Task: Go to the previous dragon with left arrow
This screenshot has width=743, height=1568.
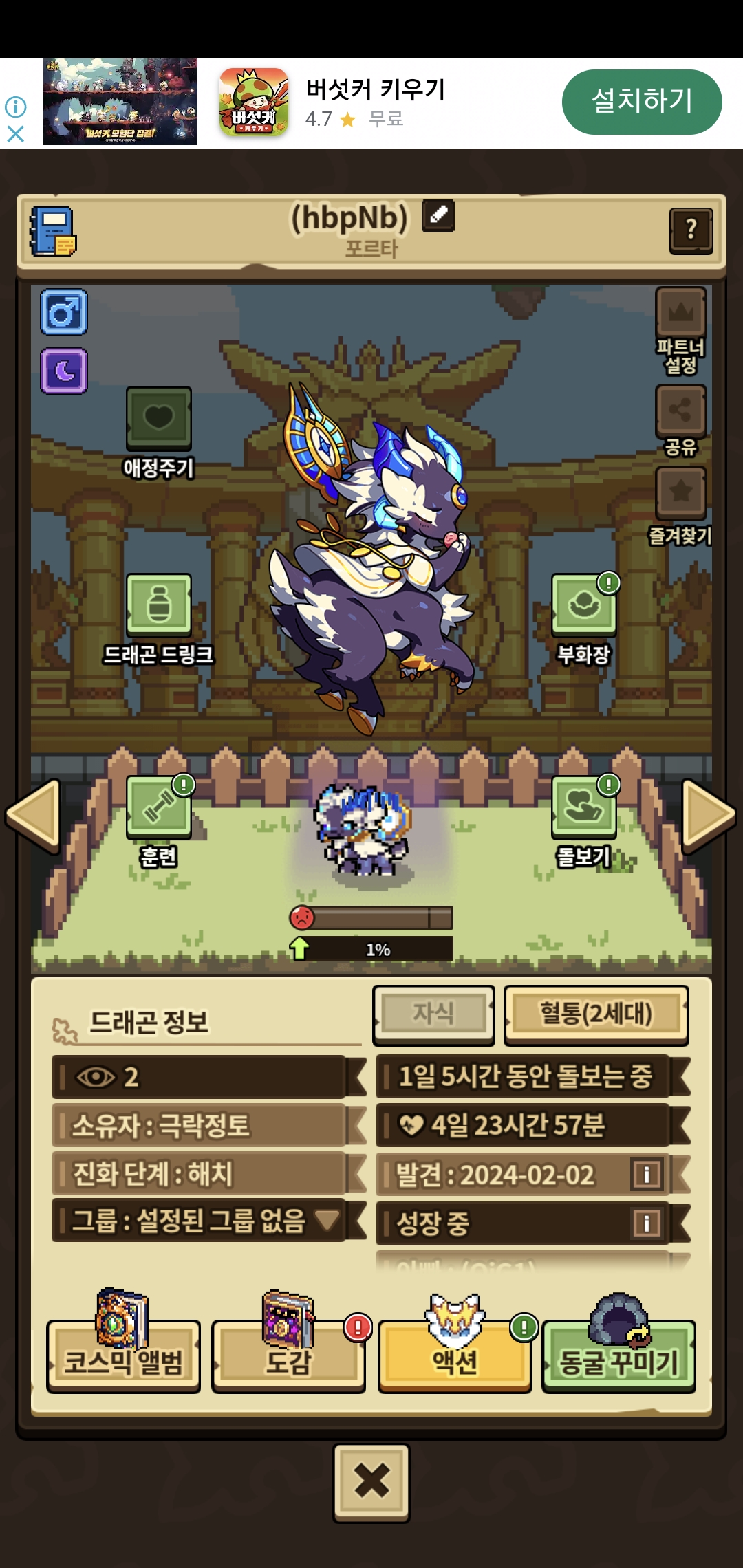Action: coord(34,816)
